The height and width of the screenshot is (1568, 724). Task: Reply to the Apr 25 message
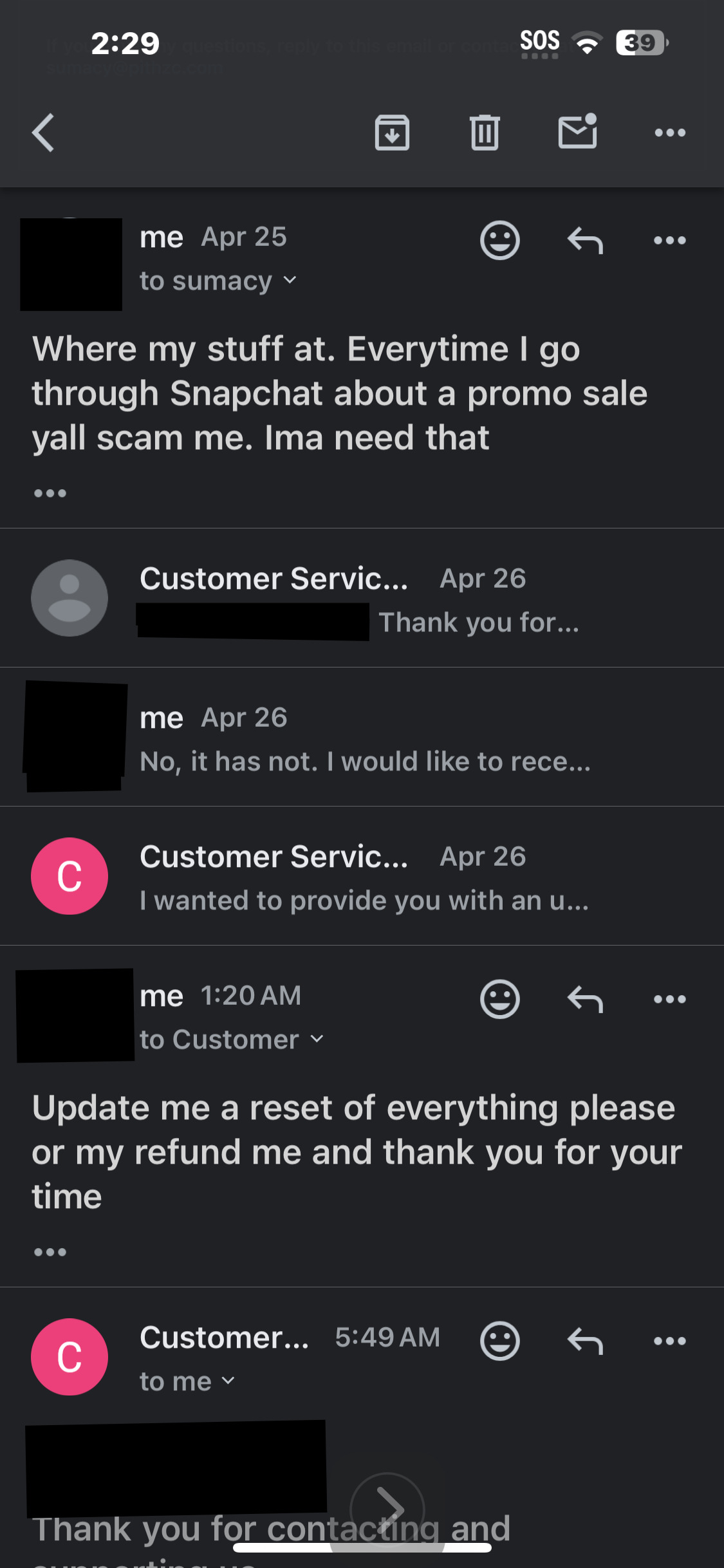pos(585,241)
